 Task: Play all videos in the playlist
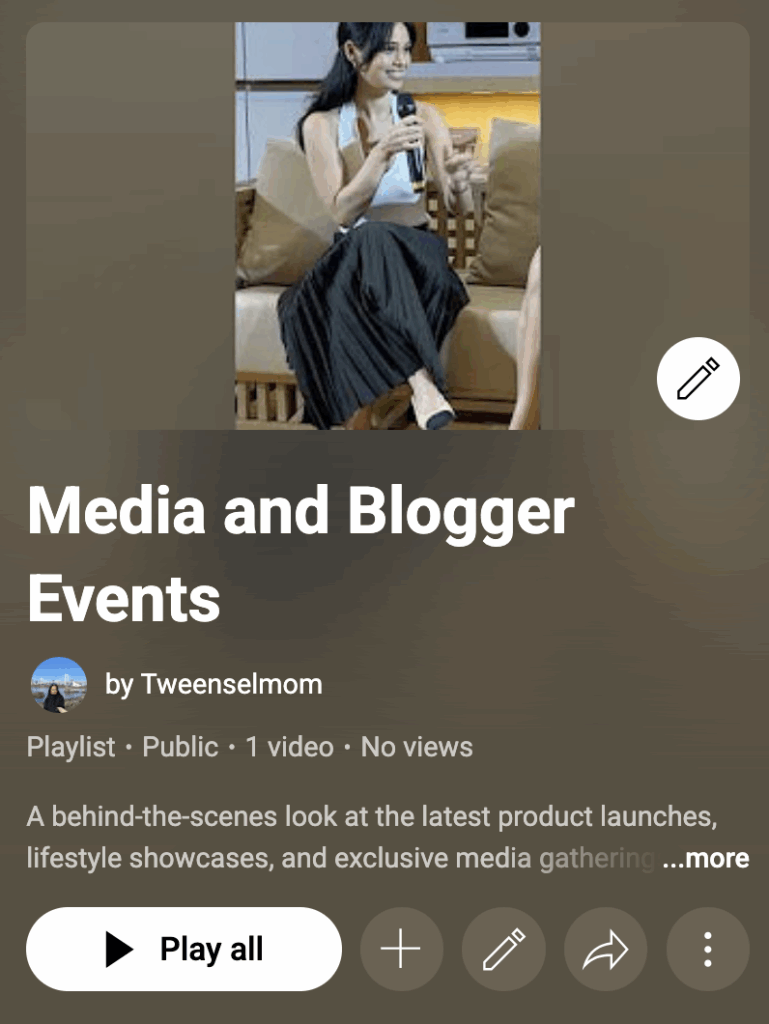pyautogui.click(x=184, y=949)
